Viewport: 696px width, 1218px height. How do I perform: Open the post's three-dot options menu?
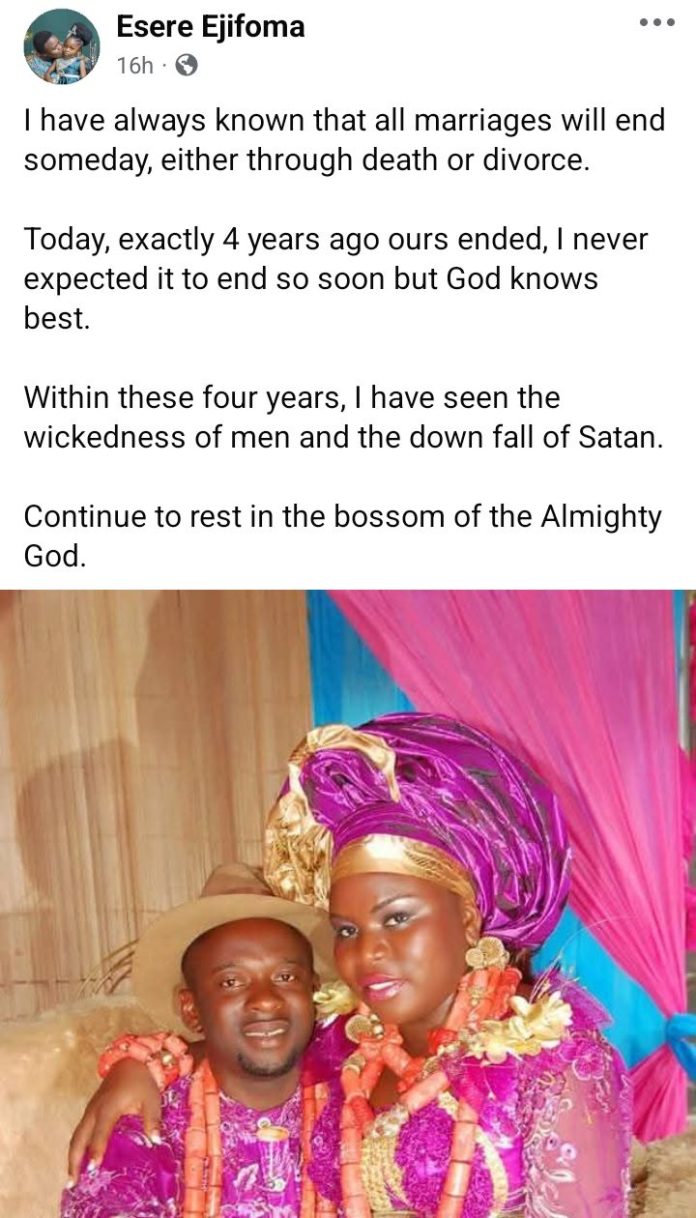coord(657,21)
